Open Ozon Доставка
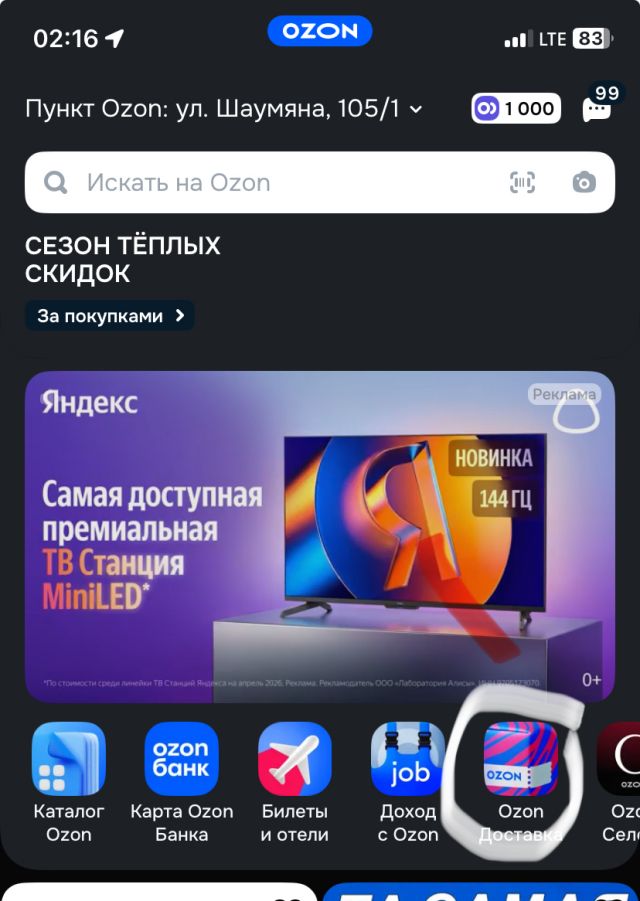This screenshot has height=901, width=640. [520, 759]
